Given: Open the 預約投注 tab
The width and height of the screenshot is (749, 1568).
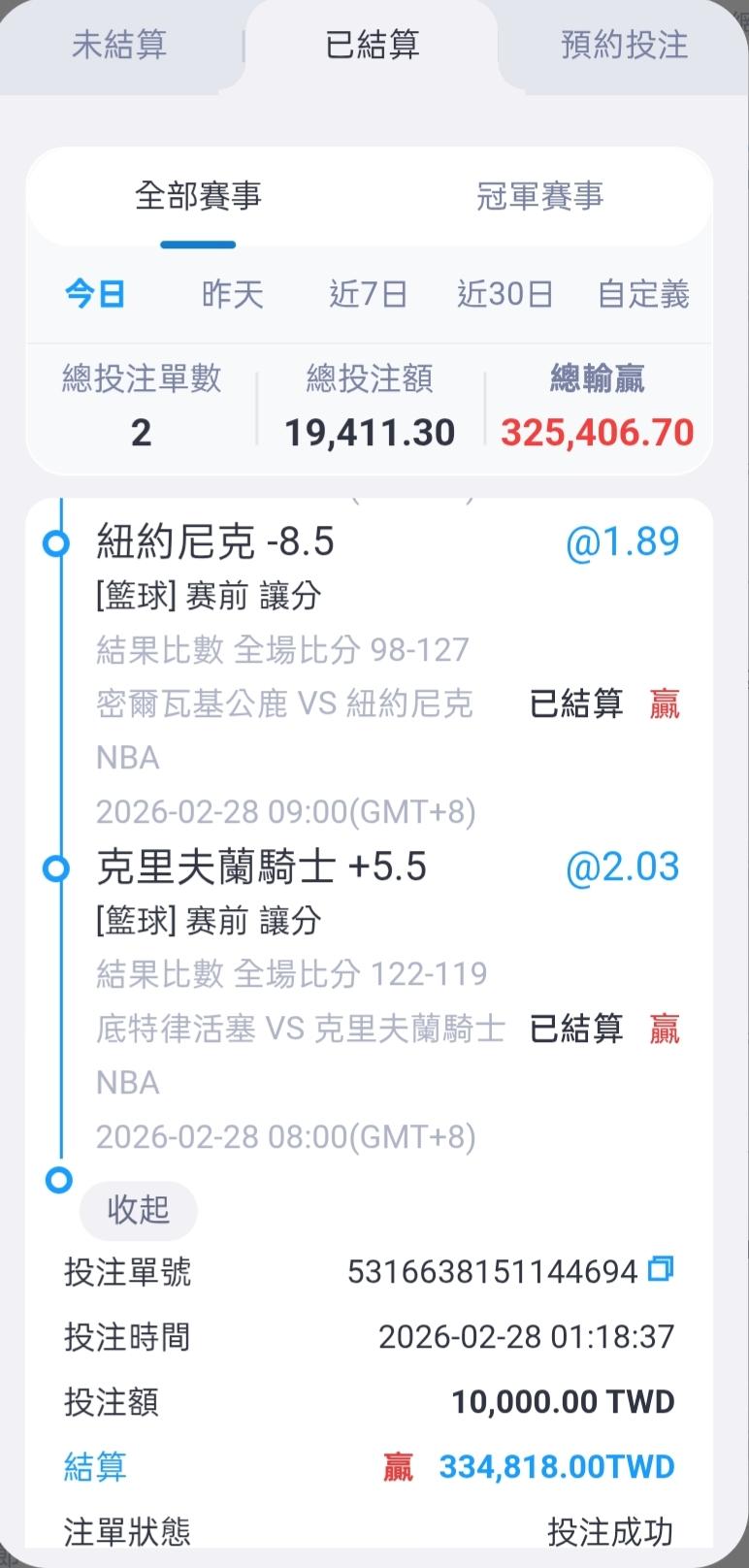Looking at the screenshot, I should tap(624, 45).
